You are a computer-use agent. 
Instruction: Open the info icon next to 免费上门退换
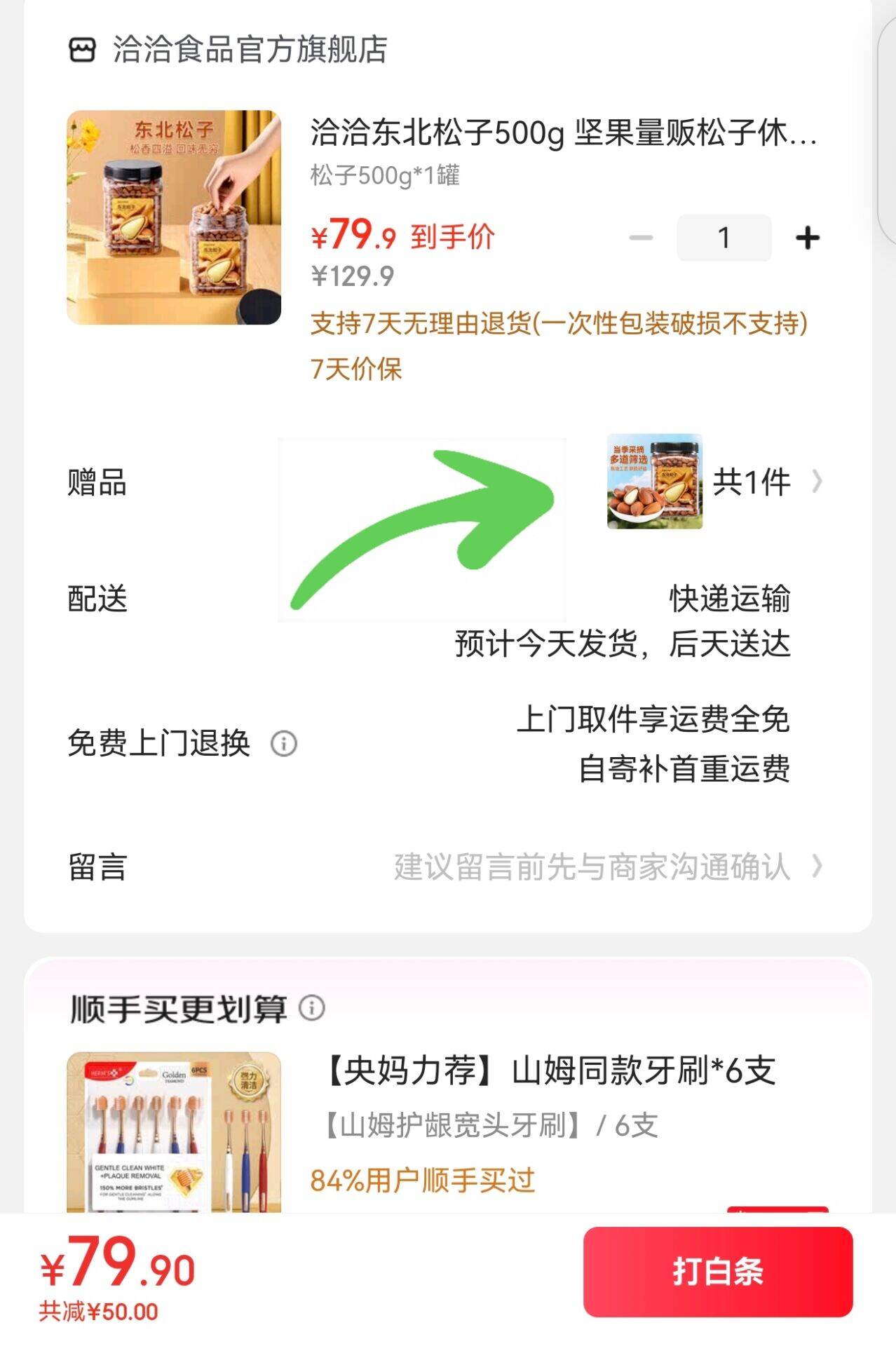(x=284, y=743)
